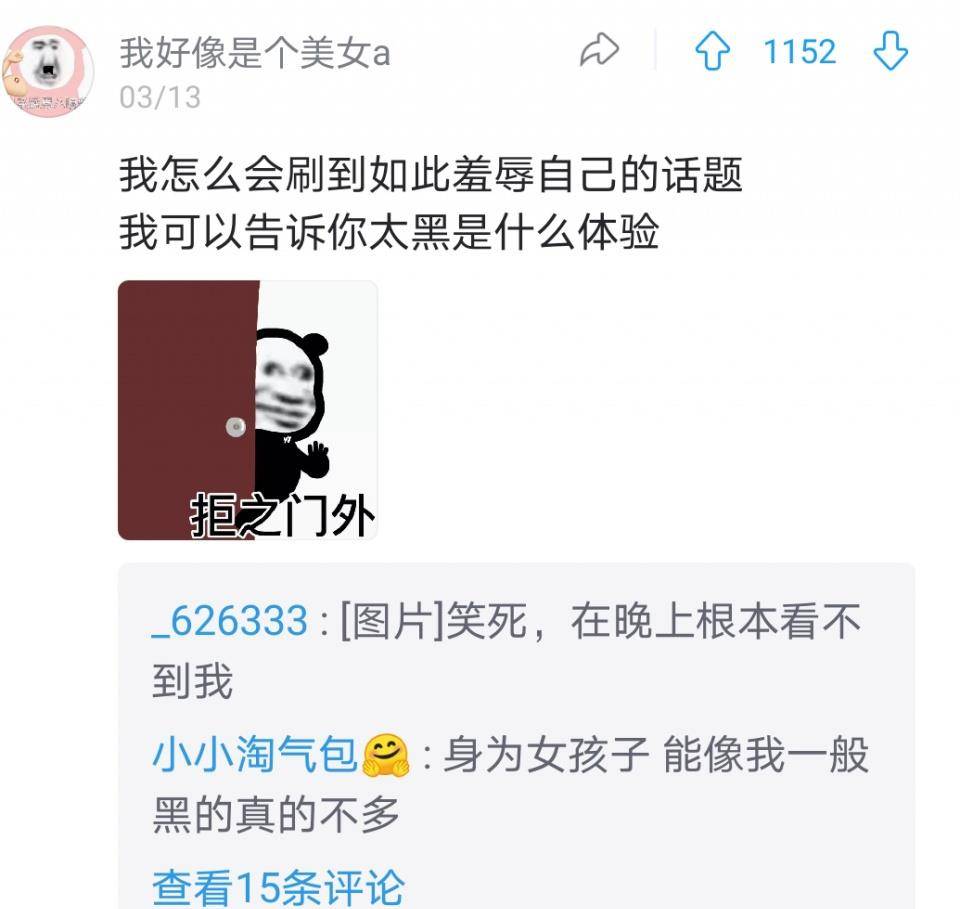Tap the username 我好像是个美女a

pyautogui.click(x=255, y=53)
